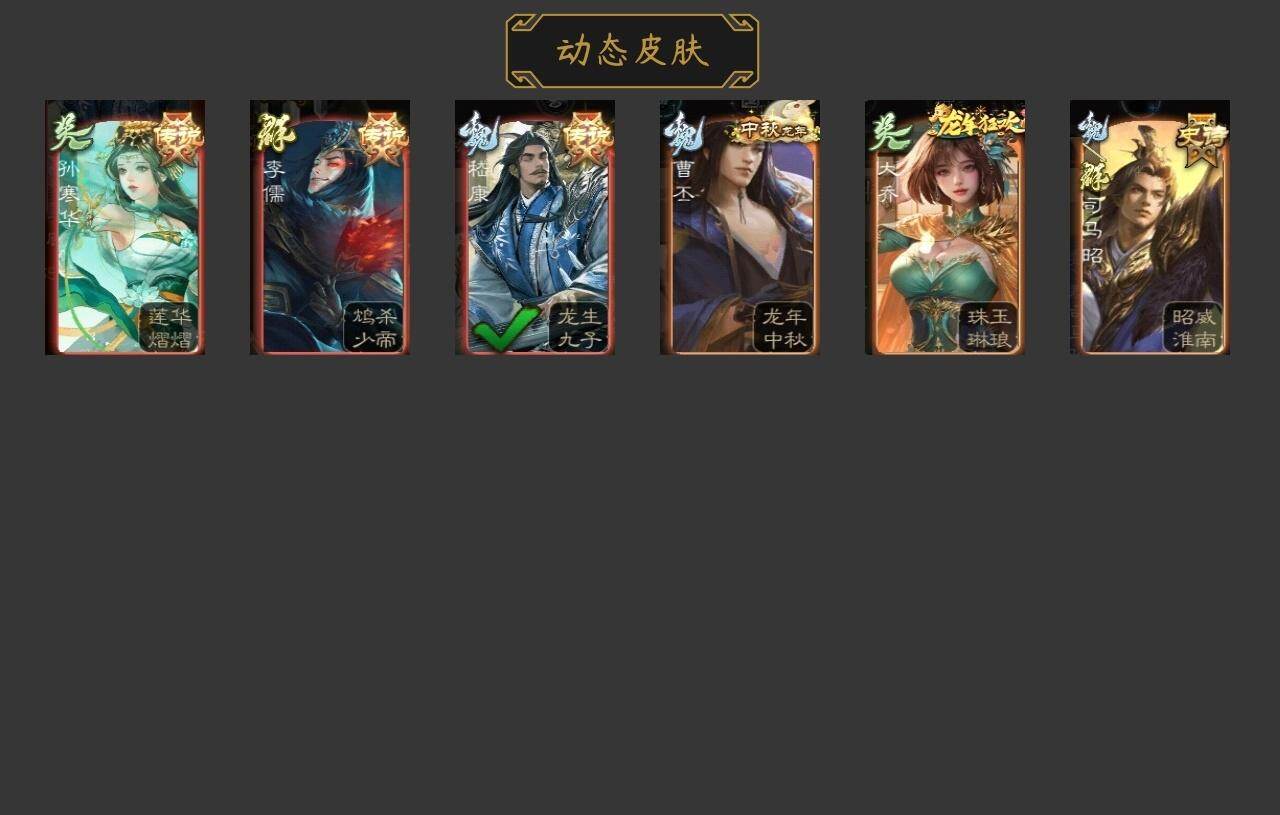Pick the 曹丕 龙年中秋 skin card
Viewport: 1280px width, 815px height.
740,227
